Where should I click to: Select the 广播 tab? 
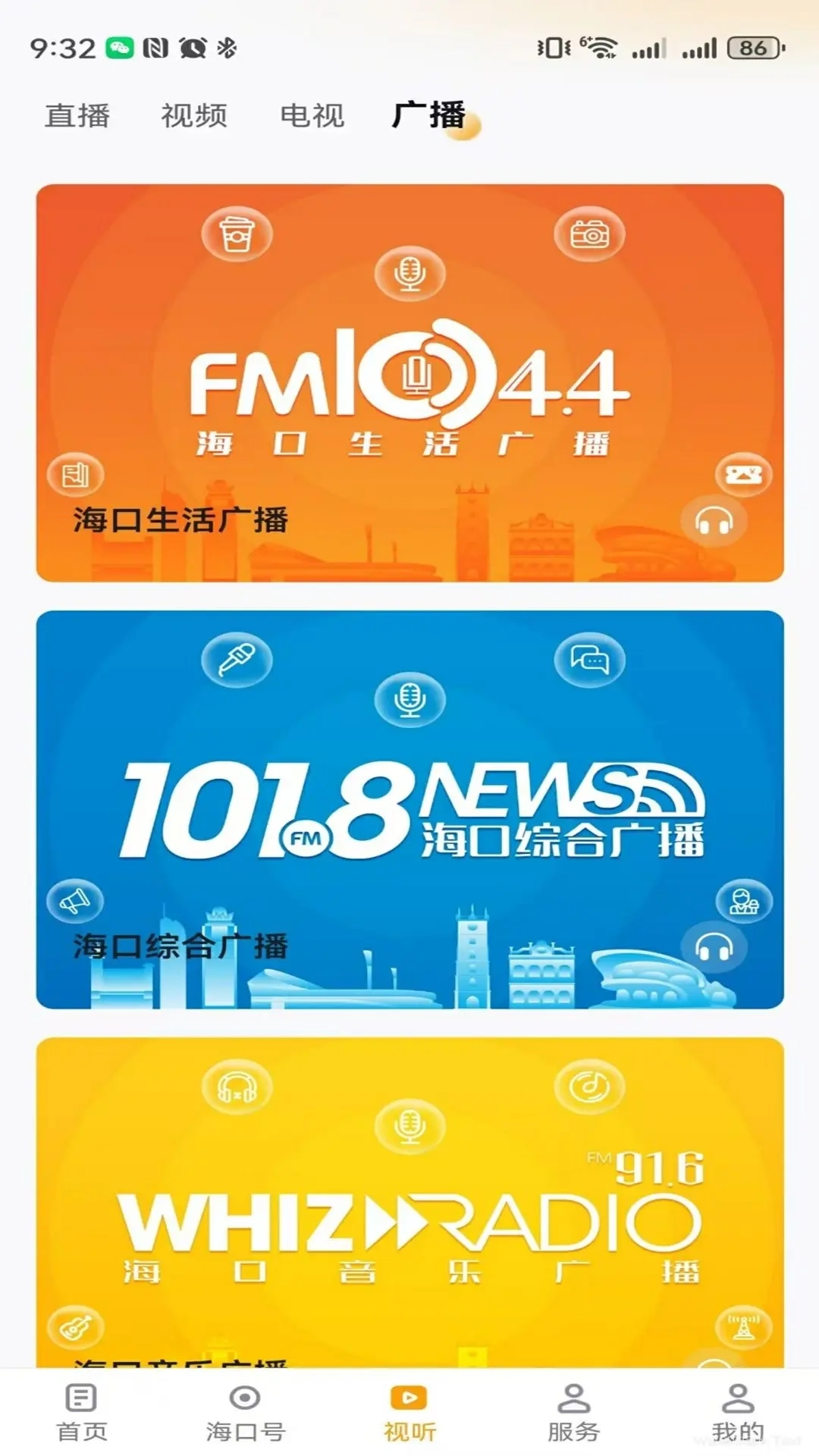pos(428,116)
